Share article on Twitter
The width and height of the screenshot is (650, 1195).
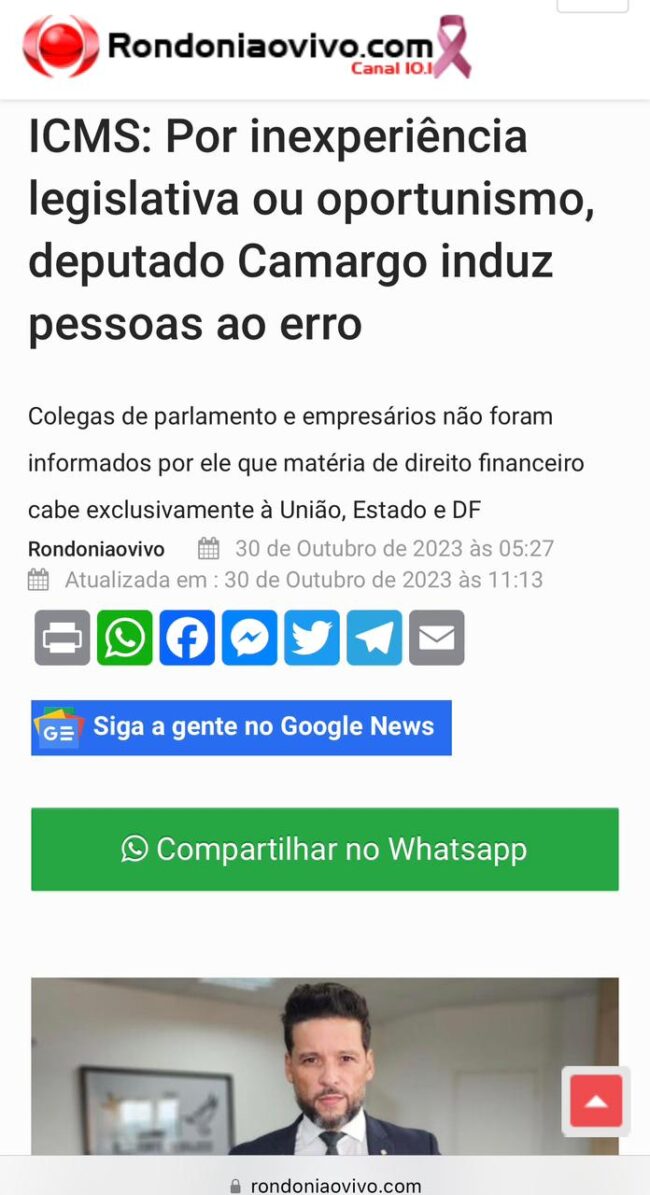tap(312, 638)
